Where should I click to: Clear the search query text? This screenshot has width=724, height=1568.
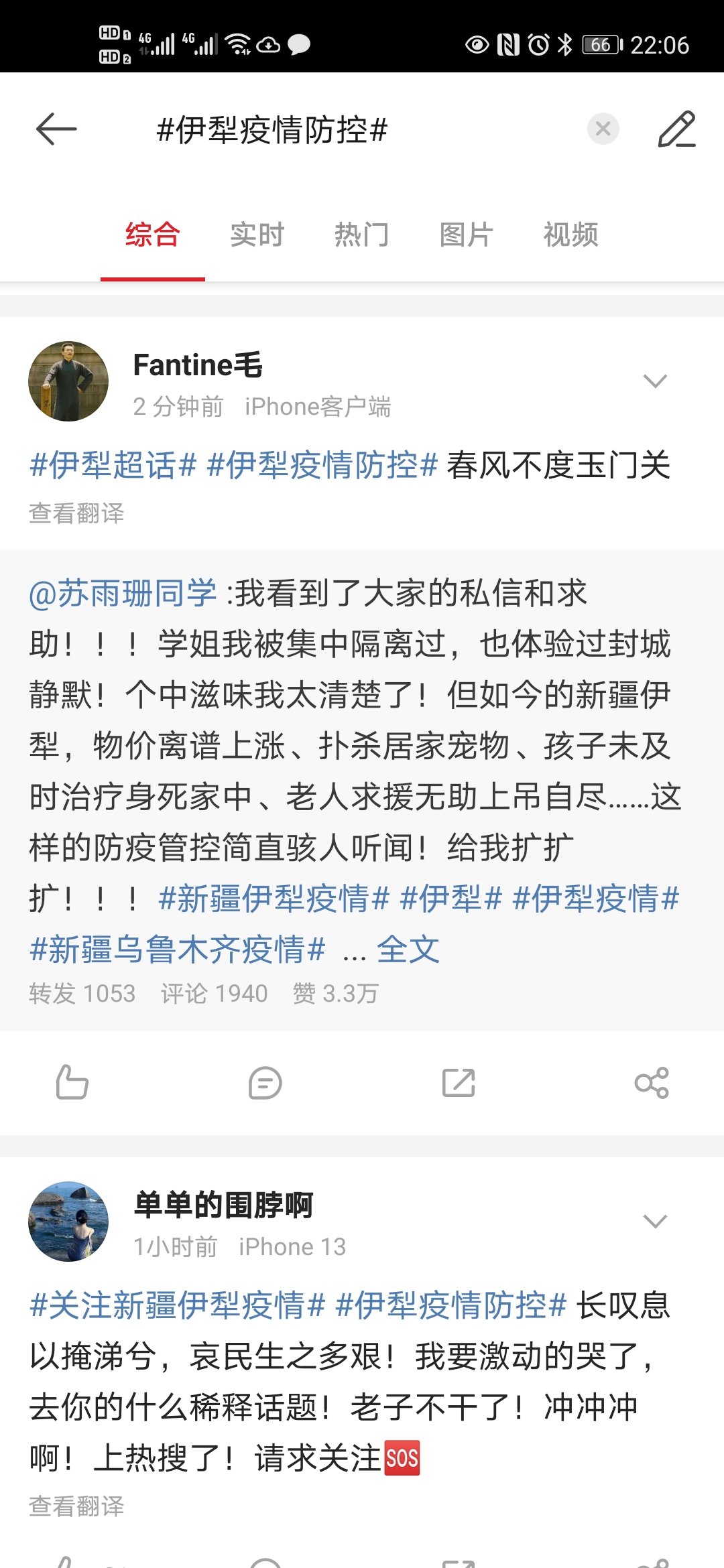point(603,129)
